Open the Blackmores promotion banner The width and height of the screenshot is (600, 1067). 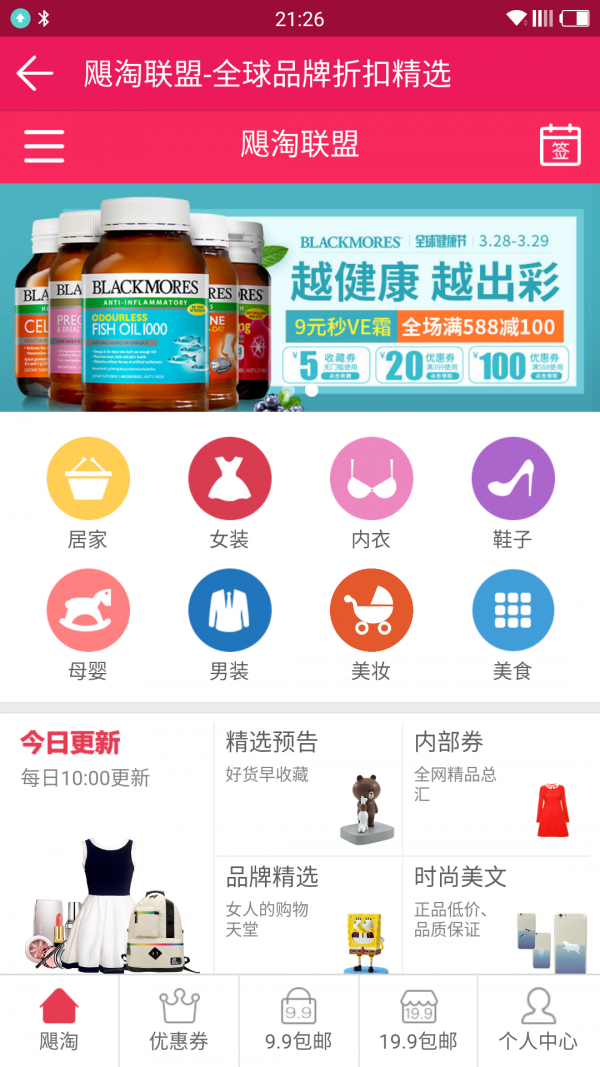pyautogui.click(x=300, y=297)
